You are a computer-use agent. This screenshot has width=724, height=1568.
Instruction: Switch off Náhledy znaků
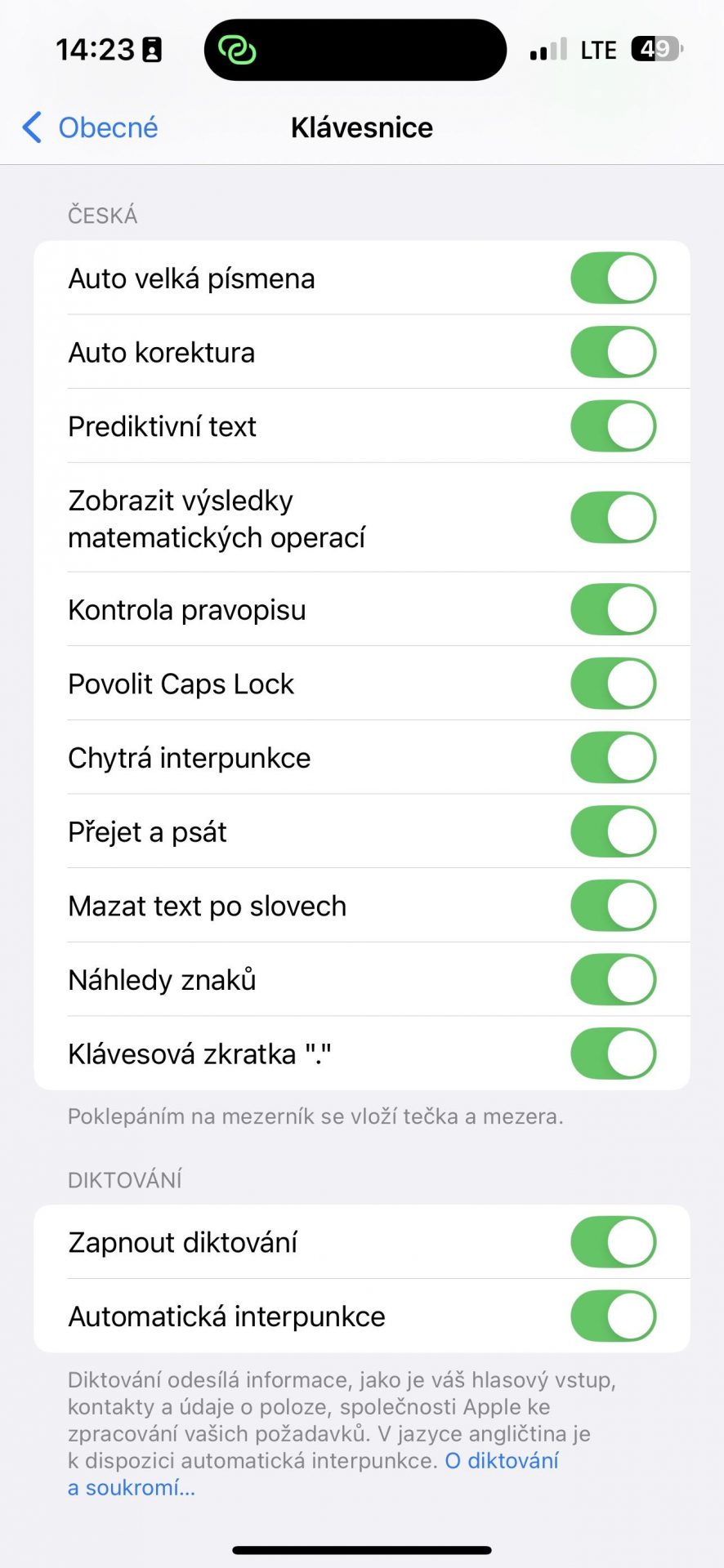point(614,980)
